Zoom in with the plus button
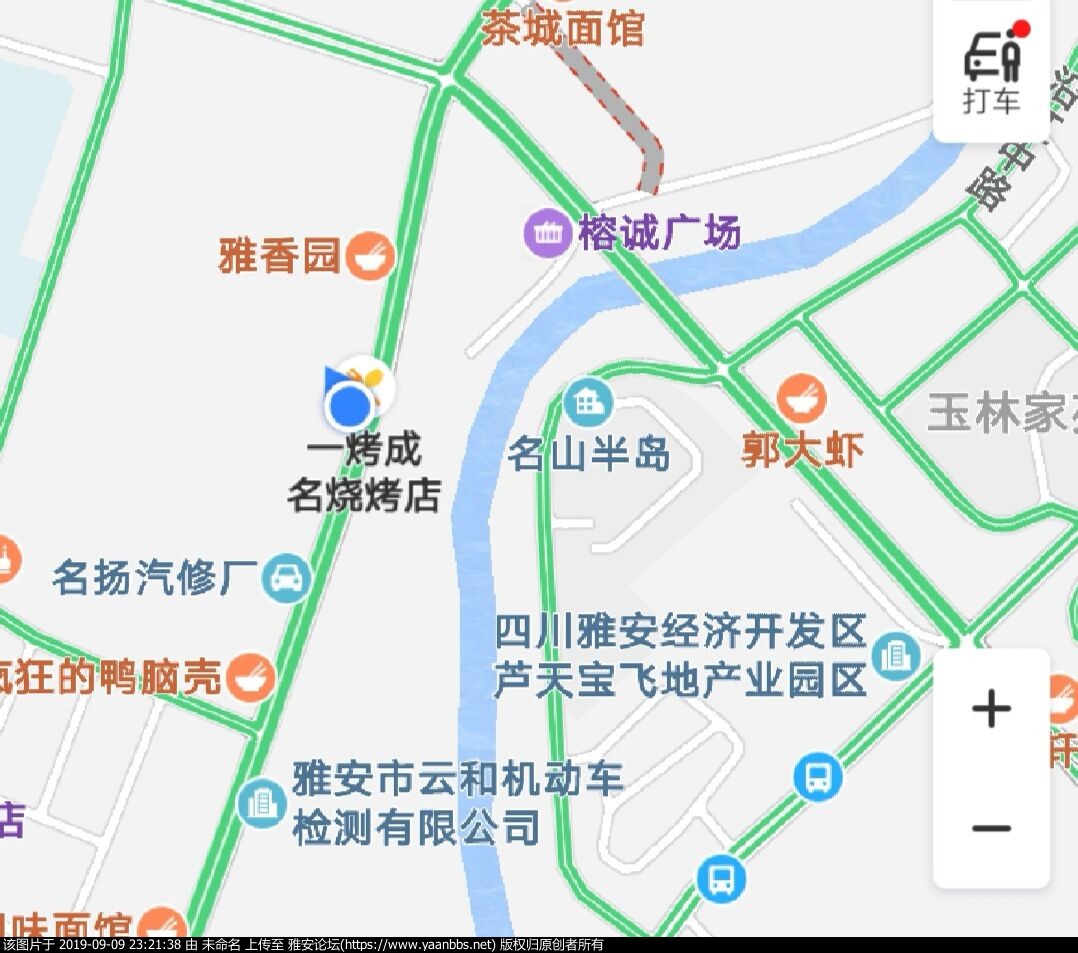This screenshot has width=1078, height=953. click(991, 710)
